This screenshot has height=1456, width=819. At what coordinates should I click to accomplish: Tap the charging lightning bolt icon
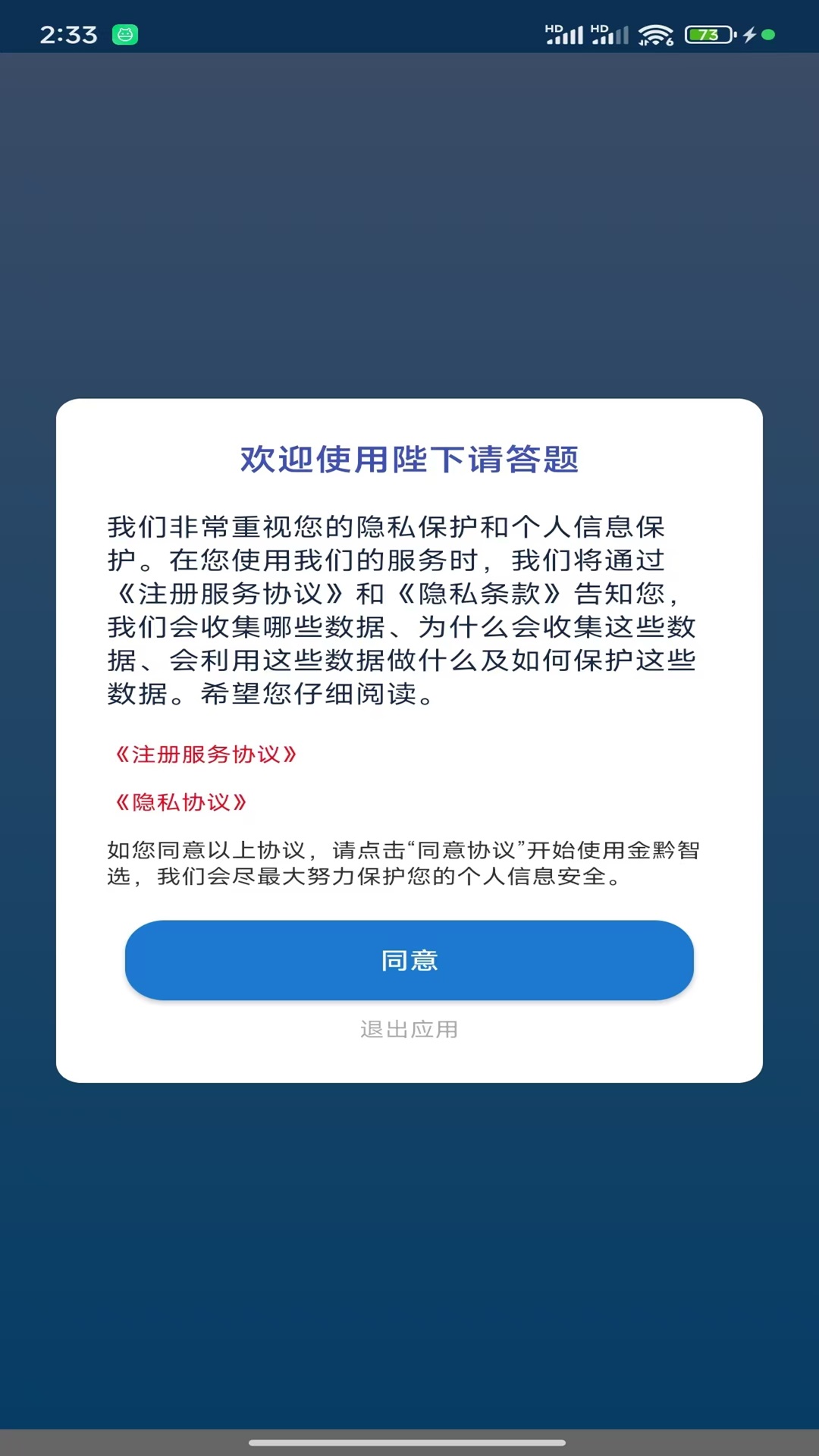pyautogui.click(x=749, y=33)
